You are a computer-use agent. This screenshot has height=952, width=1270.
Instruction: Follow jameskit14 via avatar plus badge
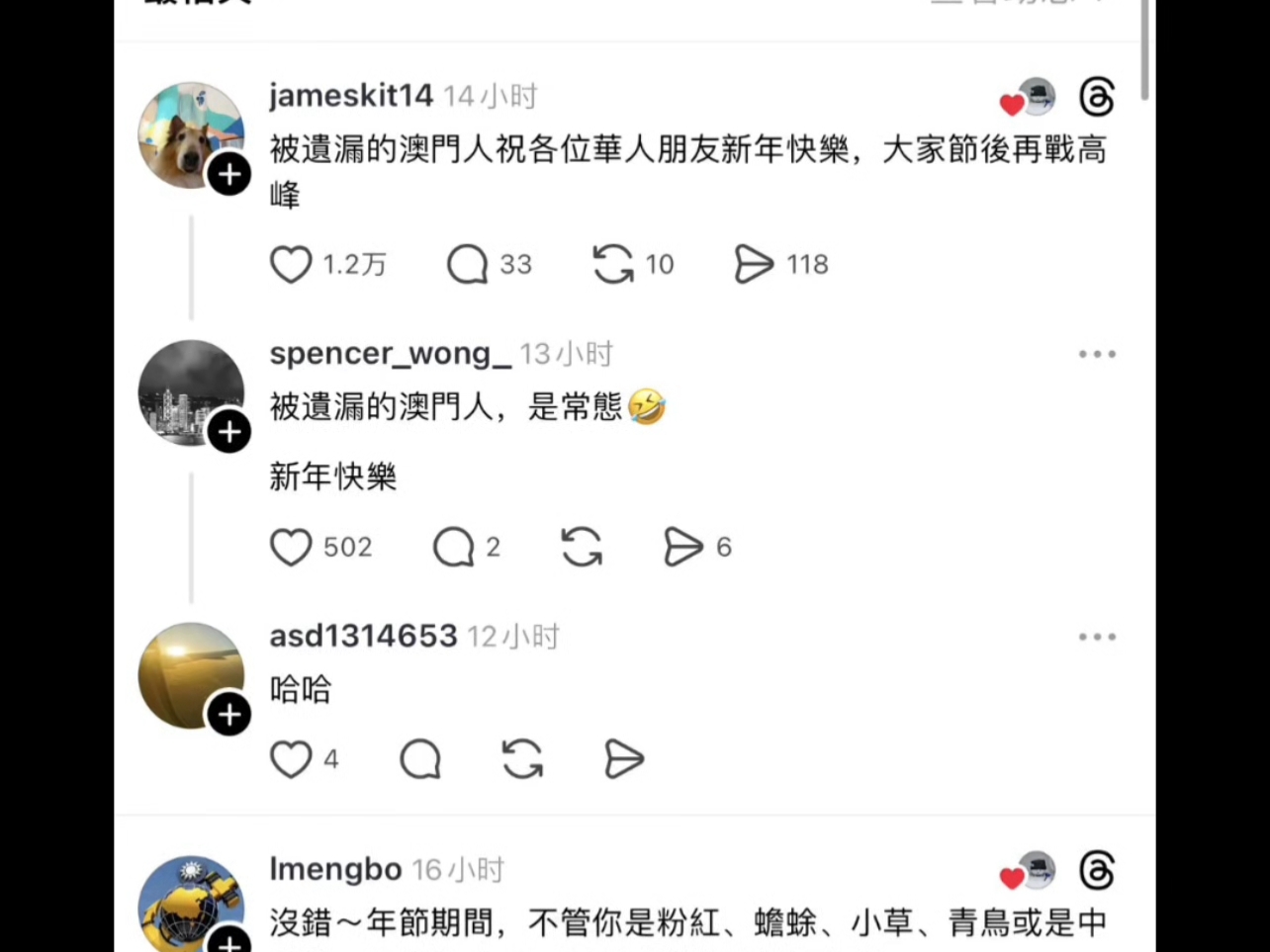tap(229, 175)
